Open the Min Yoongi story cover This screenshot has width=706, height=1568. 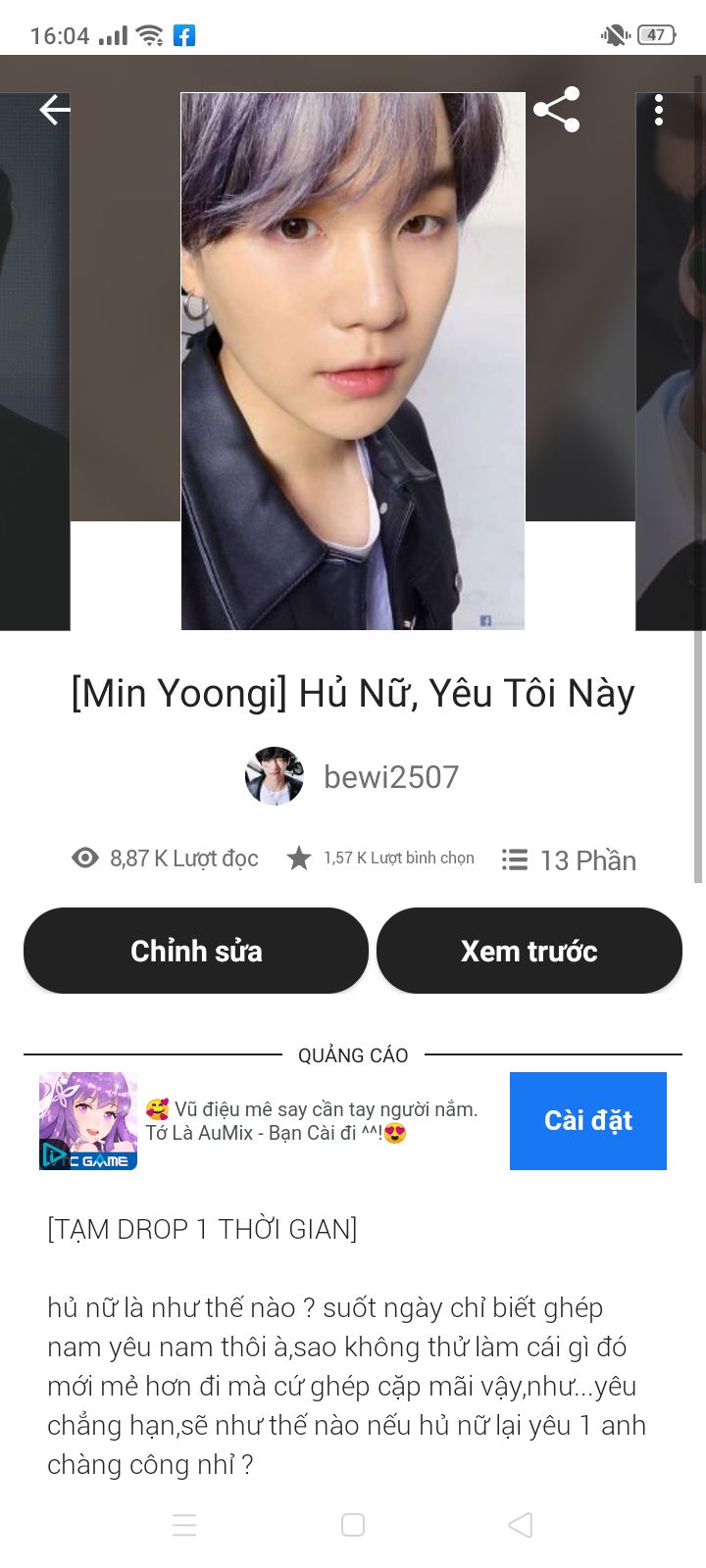point(353,361)
